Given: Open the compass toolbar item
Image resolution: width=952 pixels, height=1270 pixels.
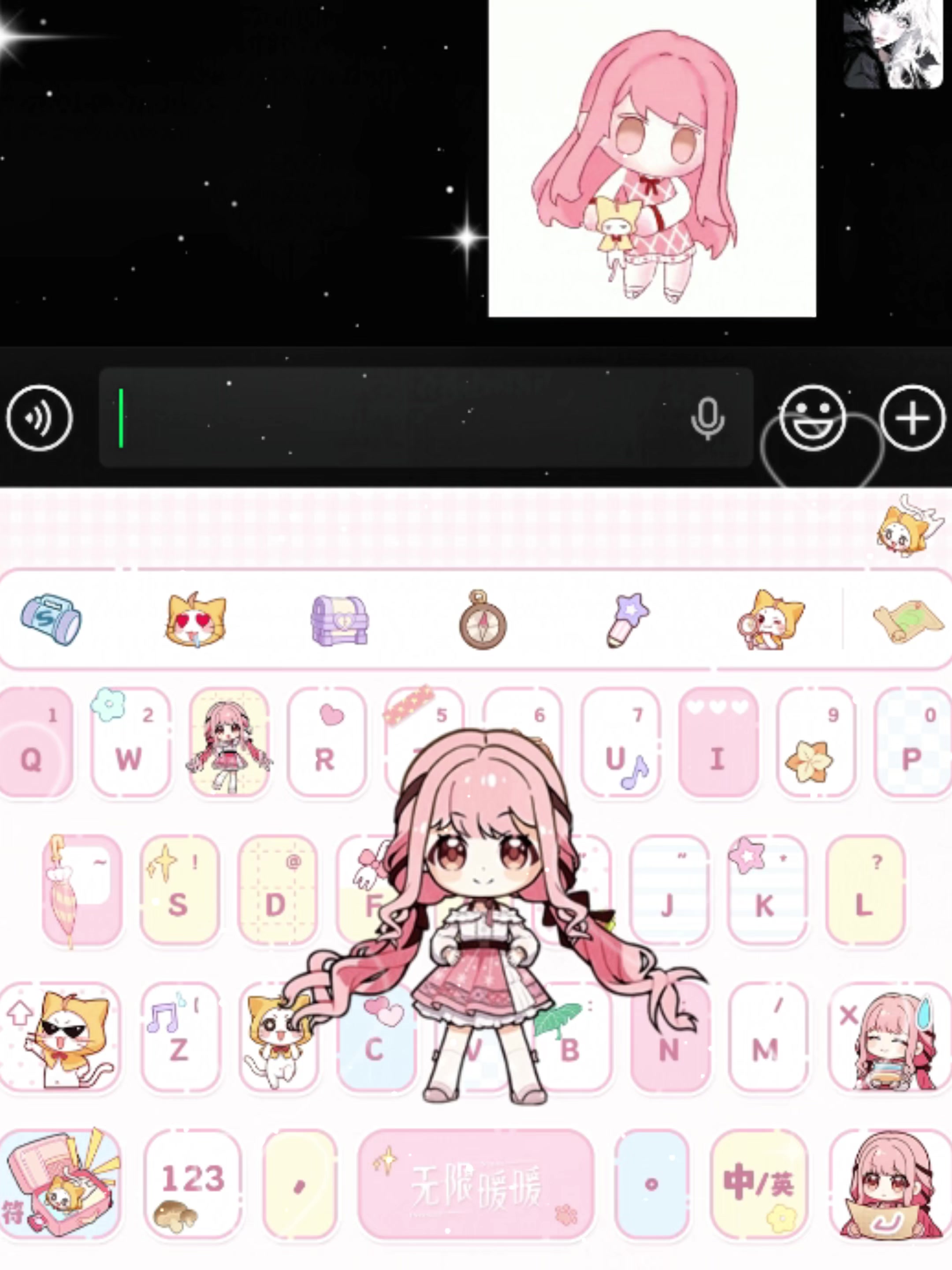Looking at the screenshot, I should (483, 620).
